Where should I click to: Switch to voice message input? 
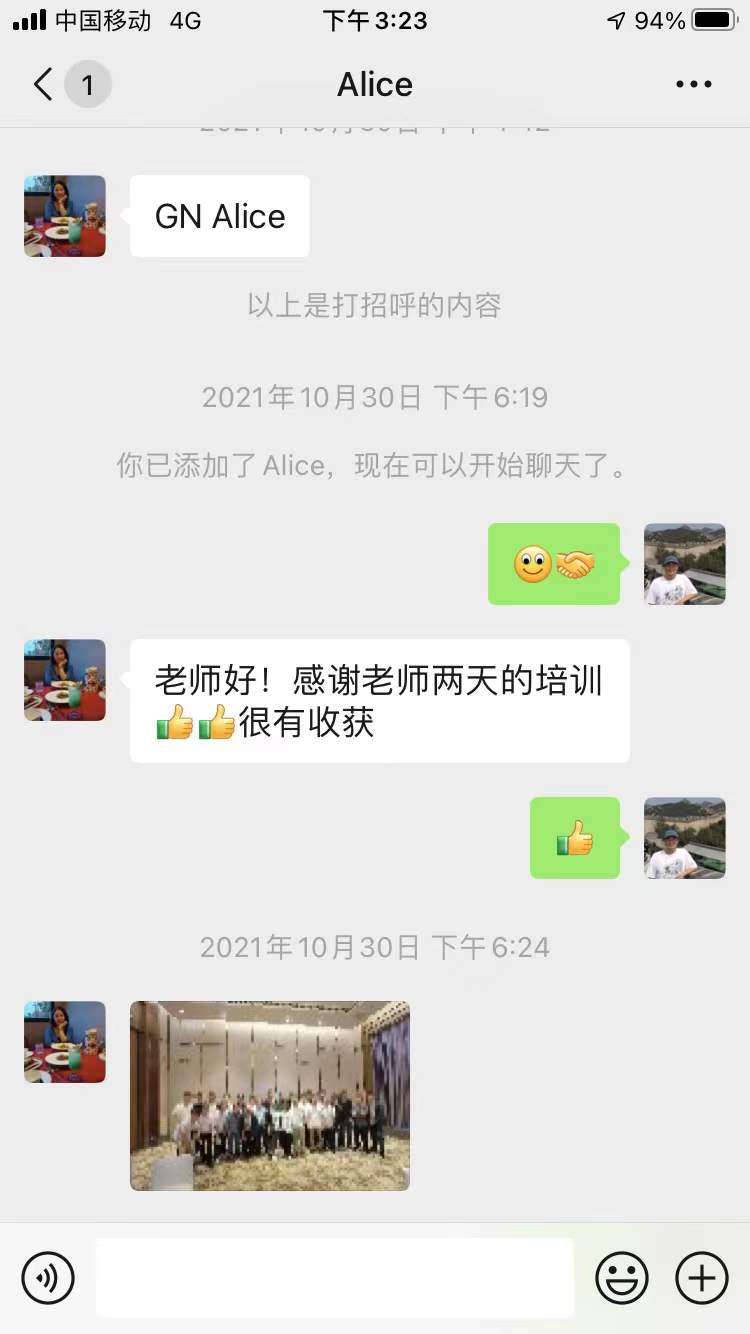pyautogui.click(x=48, y=1277)
